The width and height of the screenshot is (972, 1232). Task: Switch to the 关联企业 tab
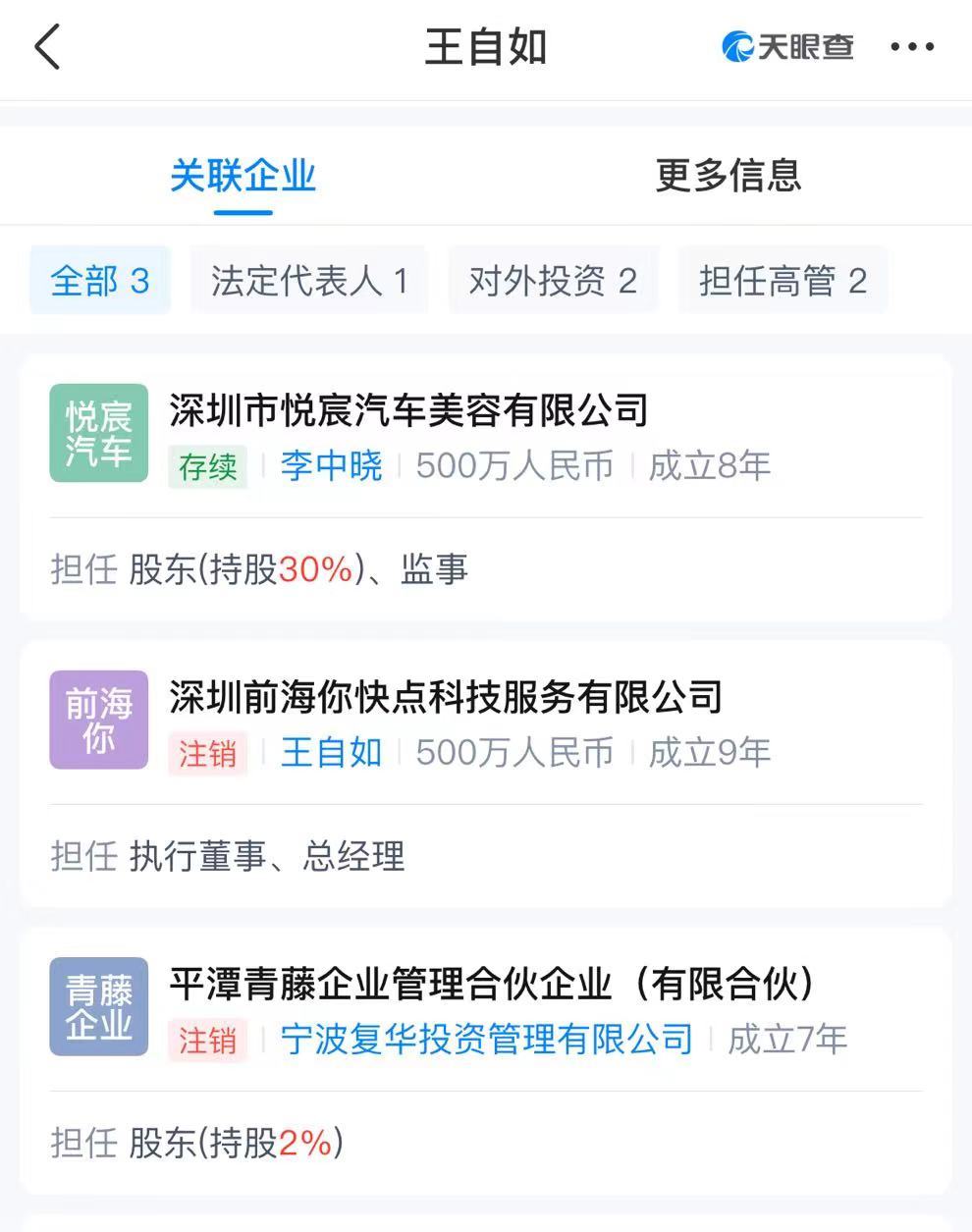pyautogui.click(x=243, y=177)
